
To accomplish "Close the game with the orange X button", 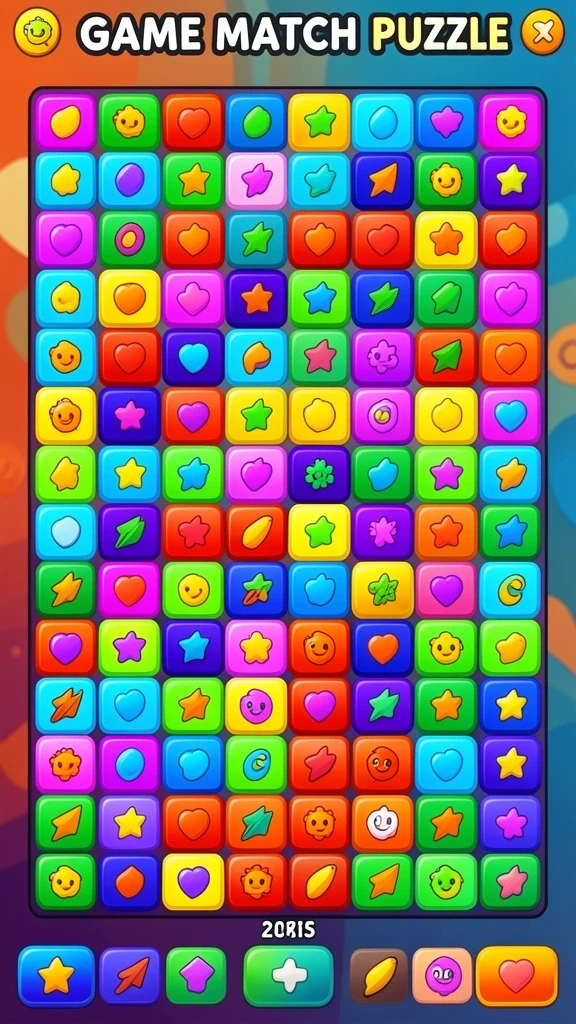I will pos(543,31).
